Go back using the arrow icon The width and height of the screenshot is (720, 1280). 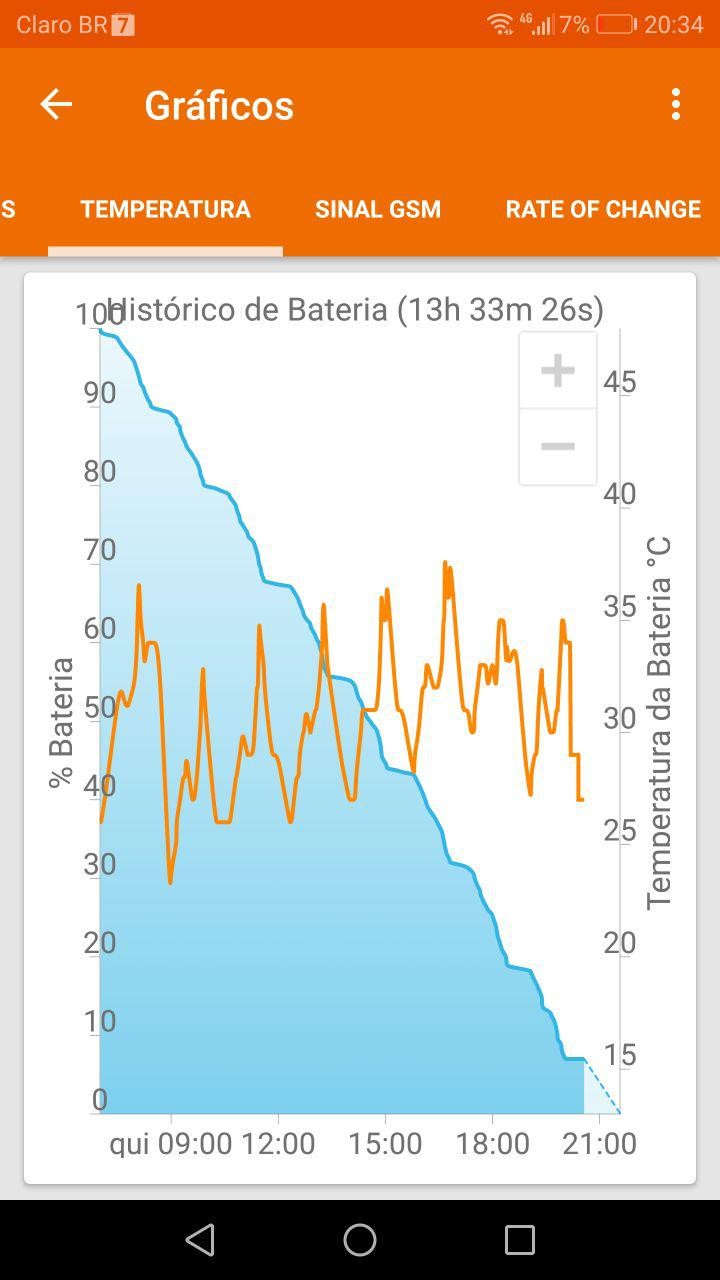[56, 104]
